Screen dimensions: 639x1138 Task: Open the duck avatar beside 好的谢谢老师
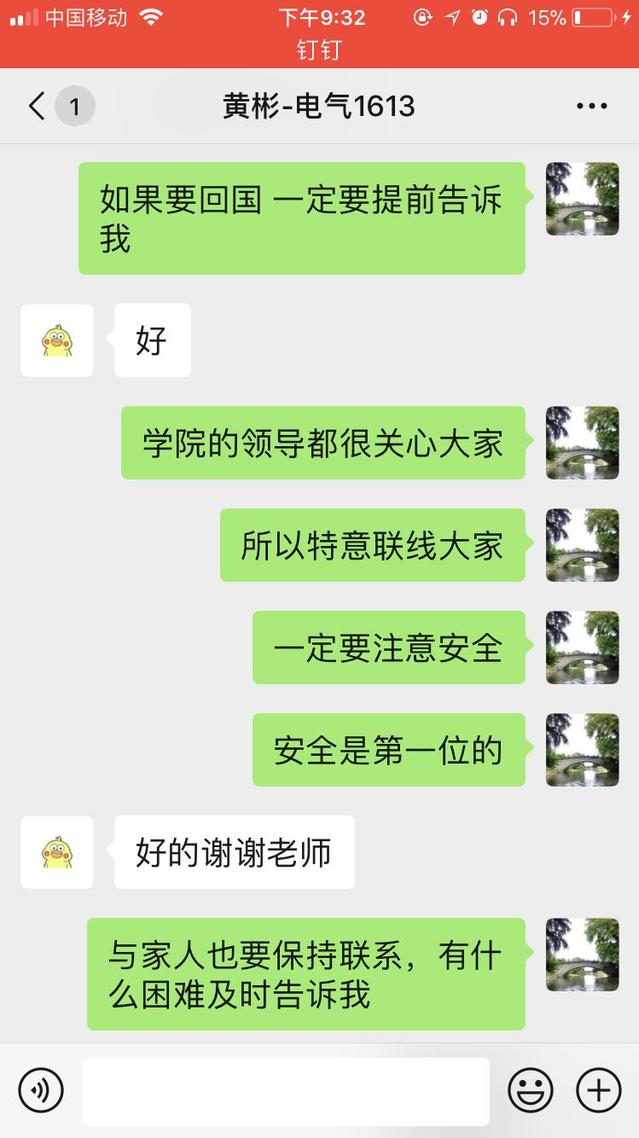coord(57,852)
